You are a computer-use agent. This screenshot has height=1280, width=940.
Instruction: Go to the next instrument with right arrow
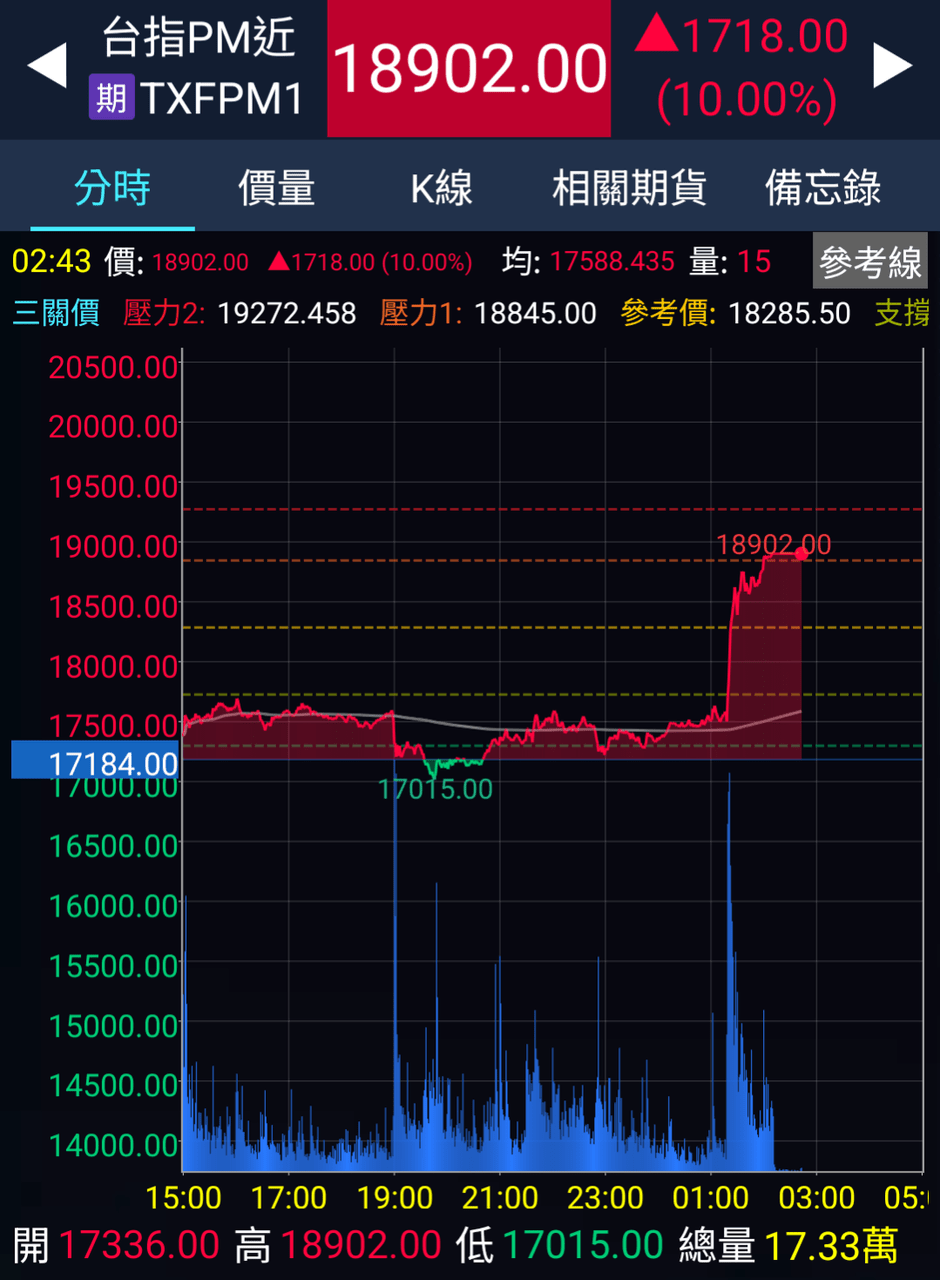(x=892, y=66)
